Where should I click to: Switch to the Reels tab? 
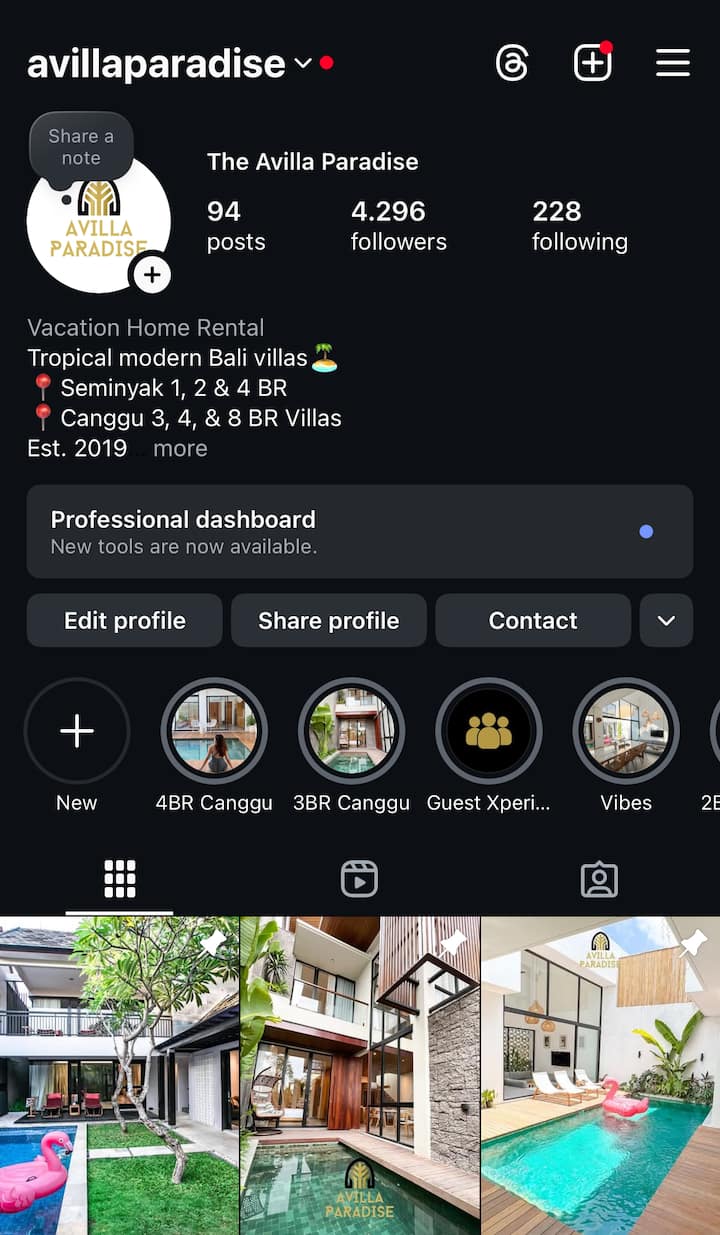click(359, 880)
